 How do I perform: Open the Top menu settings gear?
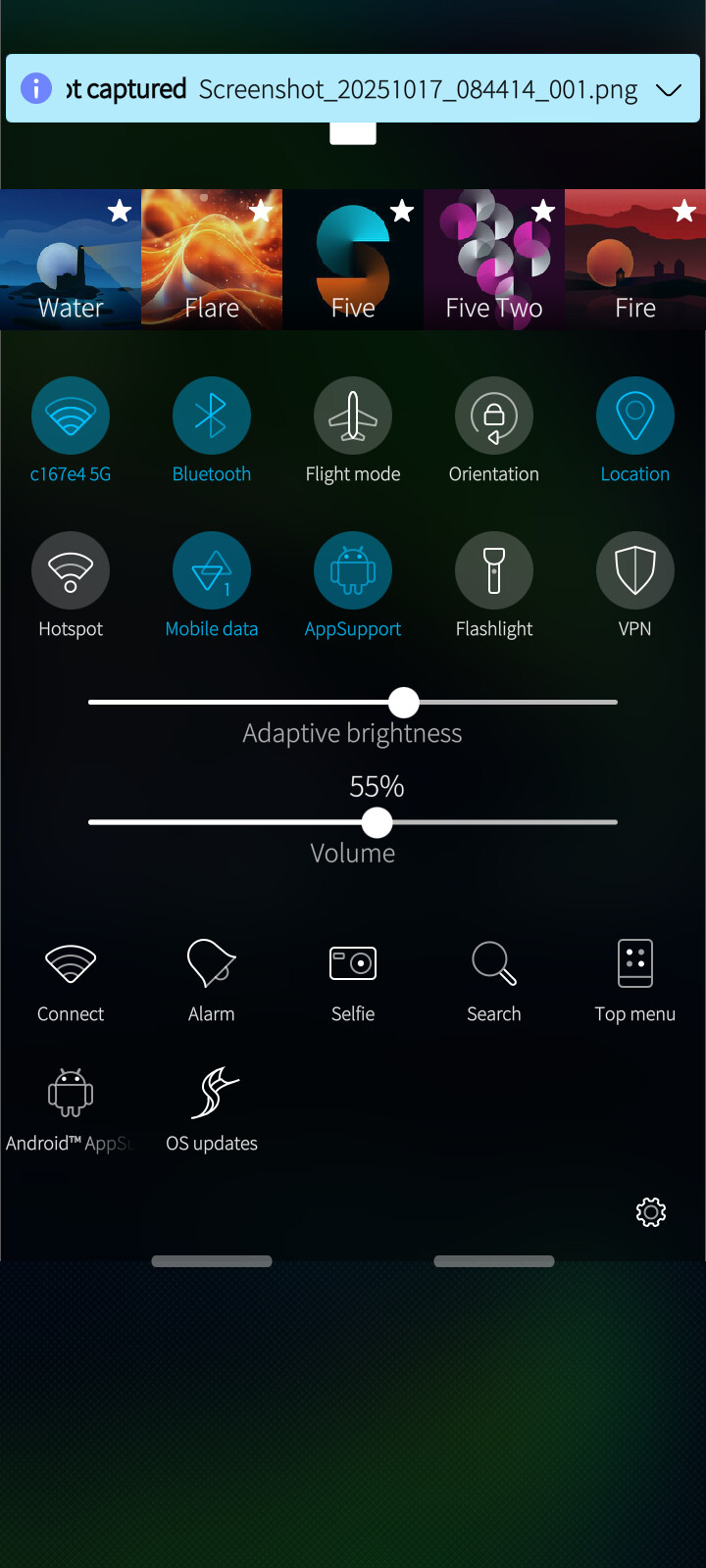pyautogui.click(x=651, y=1212)
